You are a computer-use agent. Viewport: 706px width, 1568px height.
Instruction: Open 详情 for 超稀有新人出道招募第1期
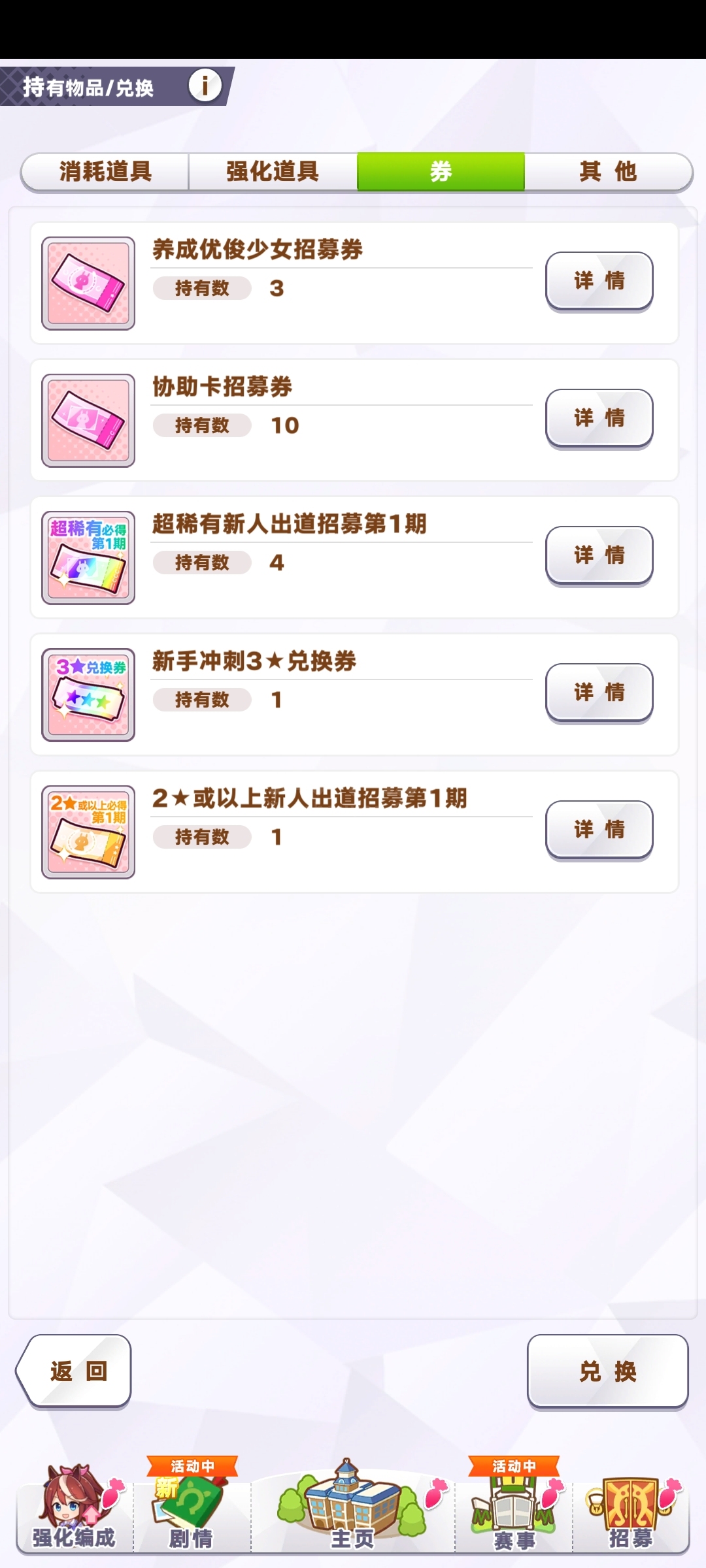[599, 555]
